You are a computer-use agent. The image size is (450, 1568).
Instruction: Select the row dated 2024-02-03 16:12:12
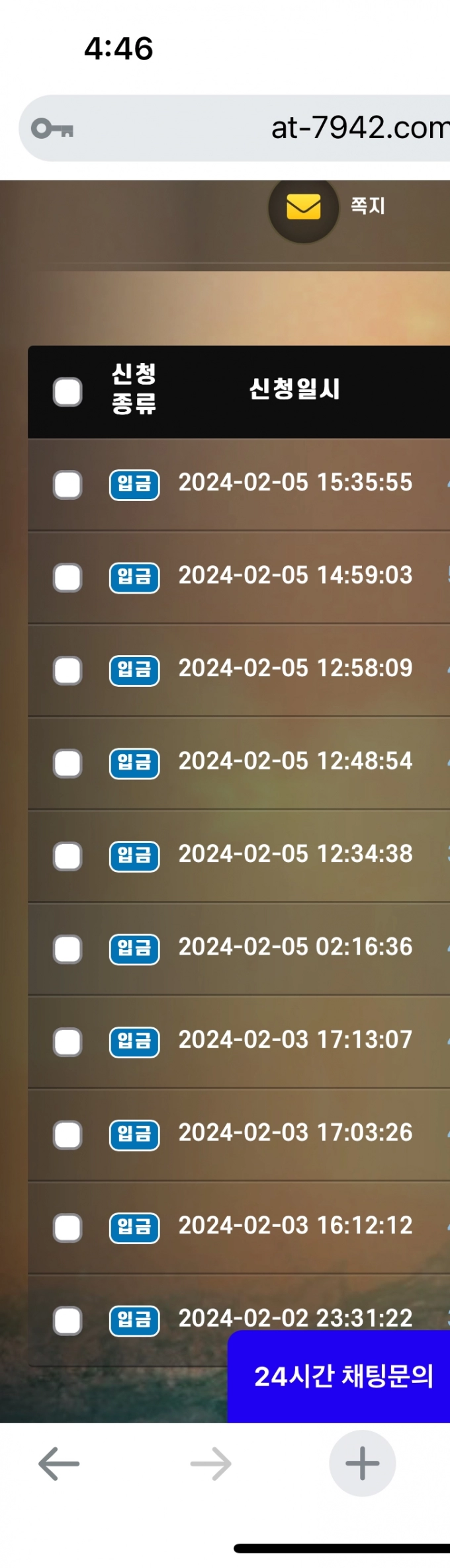click(67, 1228)
